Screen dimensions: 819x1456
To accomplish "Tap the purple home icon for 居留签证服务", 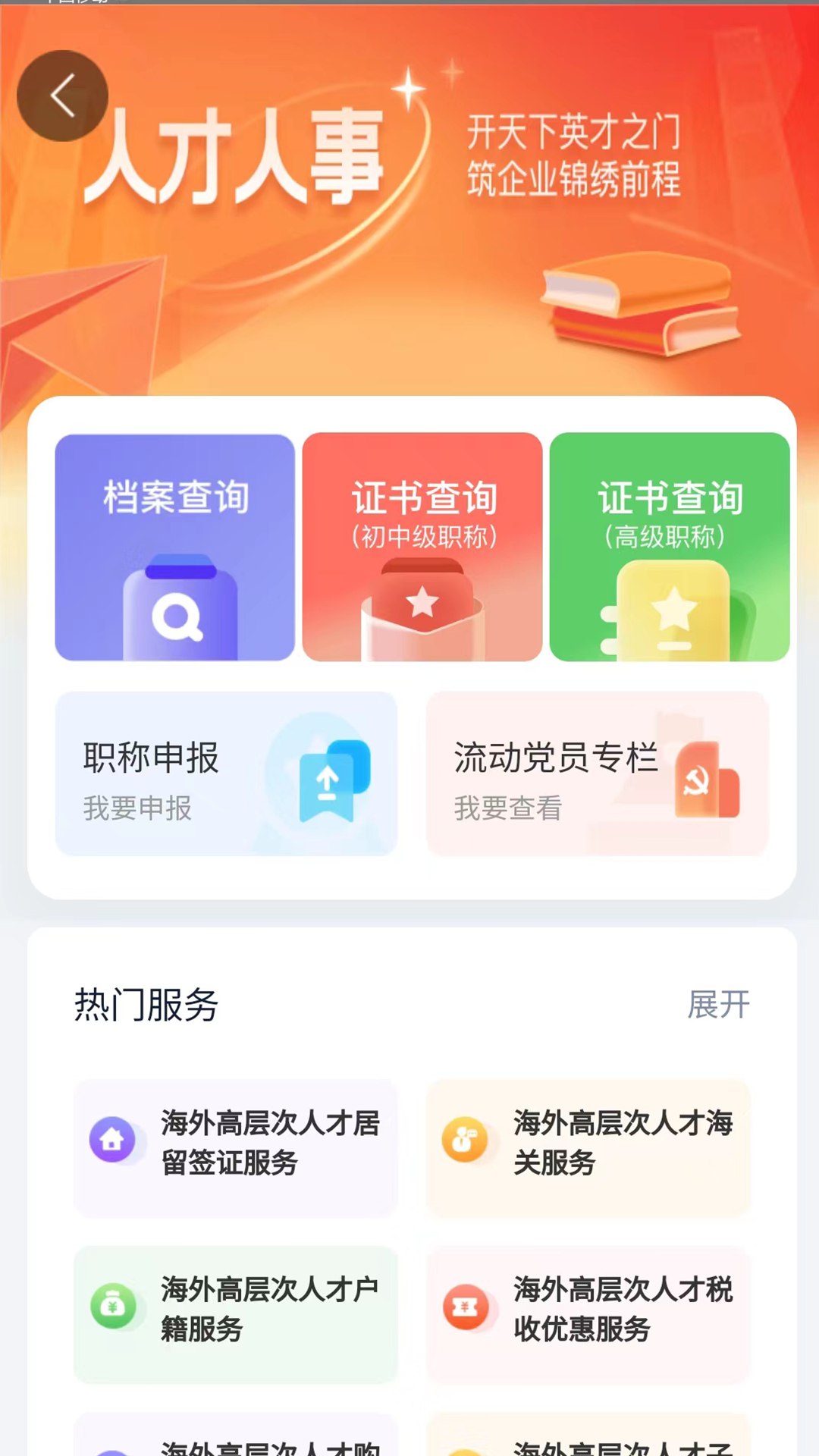I will pyautogui.click(x=112, y=1137).
